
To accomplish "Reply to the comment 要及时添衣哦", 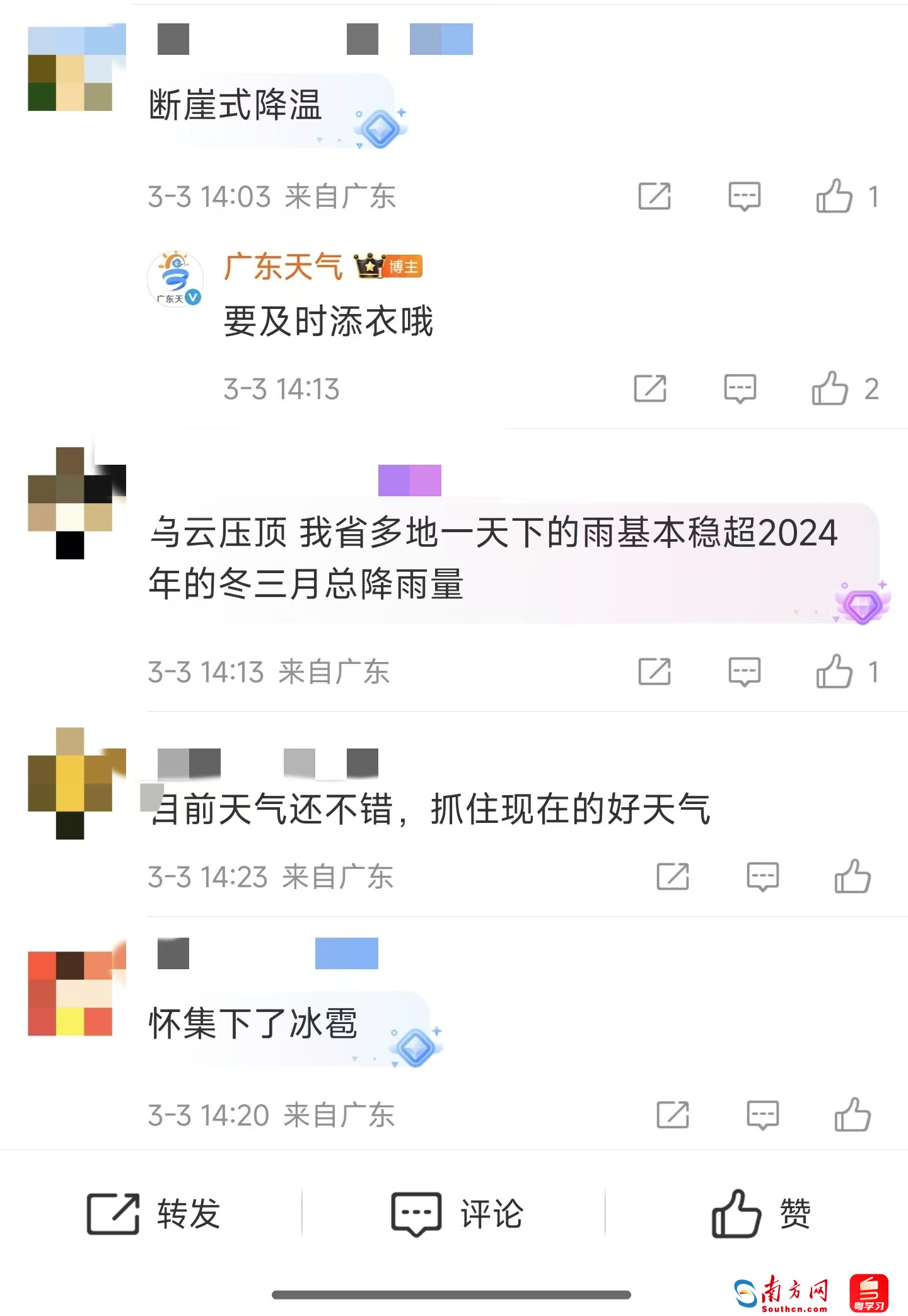I will (740, 388).
